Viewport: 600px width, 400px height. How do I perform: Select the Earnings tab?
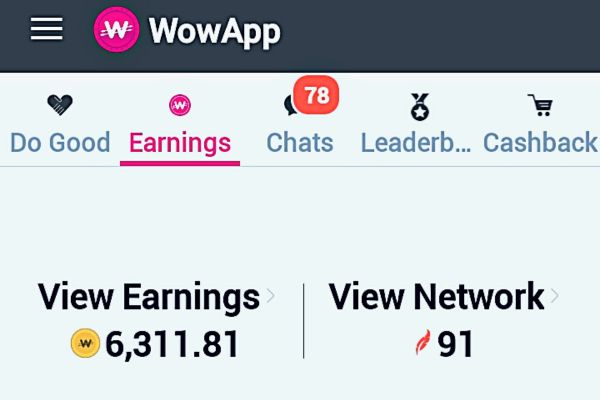(x=180, y=126)
